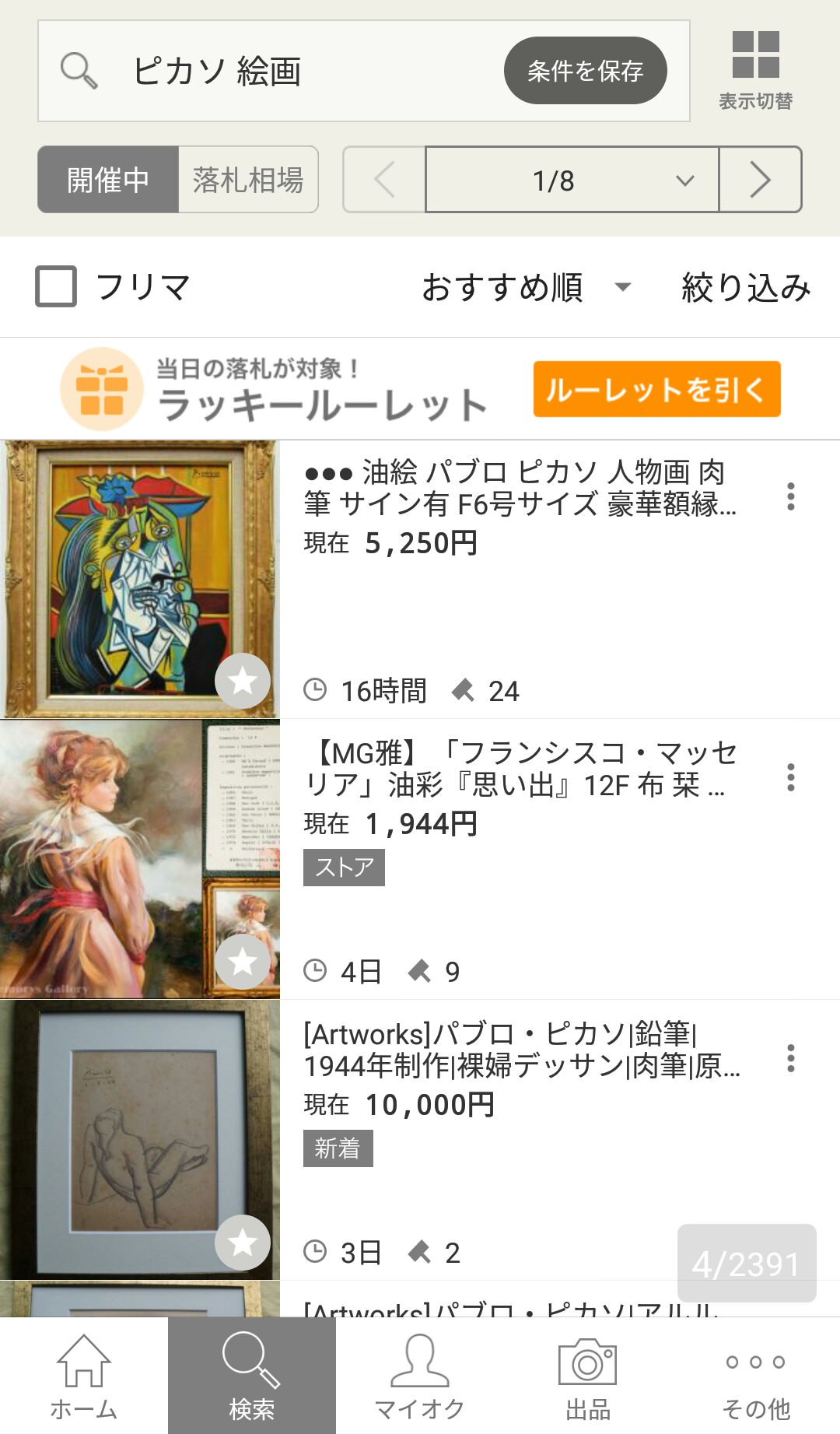
Task: Open the 5,250円 Picasso oil painting listing
Action: point(520,489)
